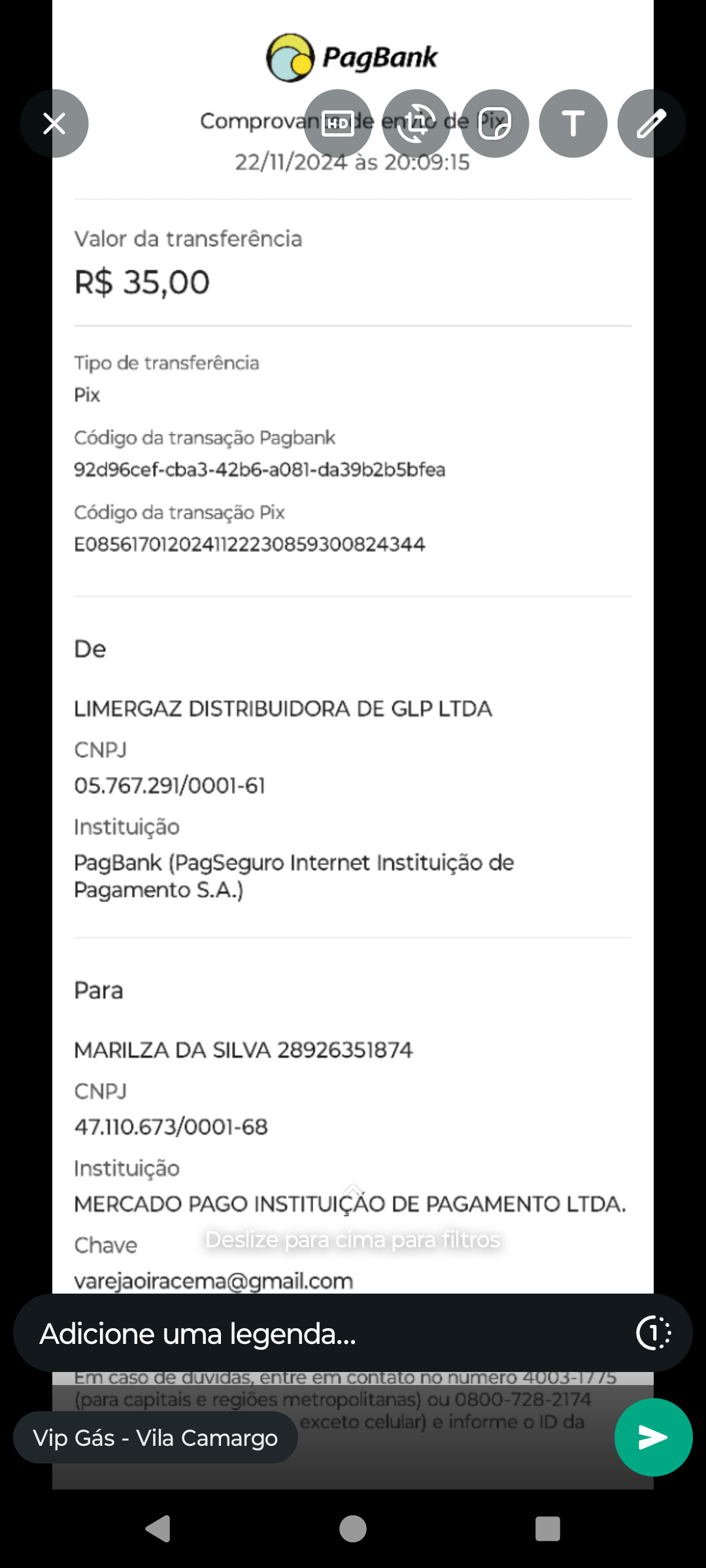Image resolution: width=706 pixels, height=1568 pixels.
Task: Close the media editor with the X
Action: coord(54,123)
